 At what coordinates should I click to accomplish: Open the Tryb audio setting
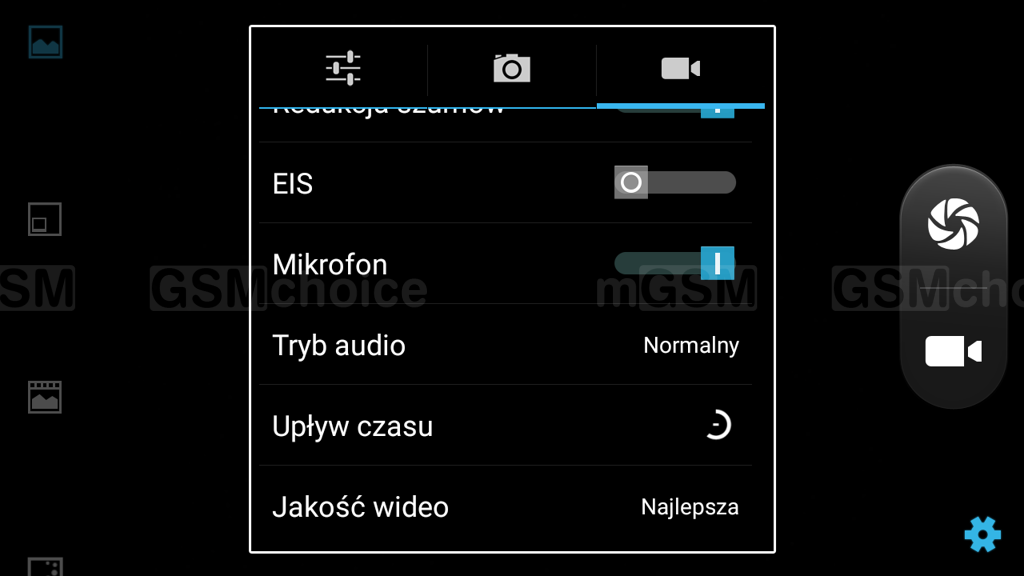[x=505, y=345]
